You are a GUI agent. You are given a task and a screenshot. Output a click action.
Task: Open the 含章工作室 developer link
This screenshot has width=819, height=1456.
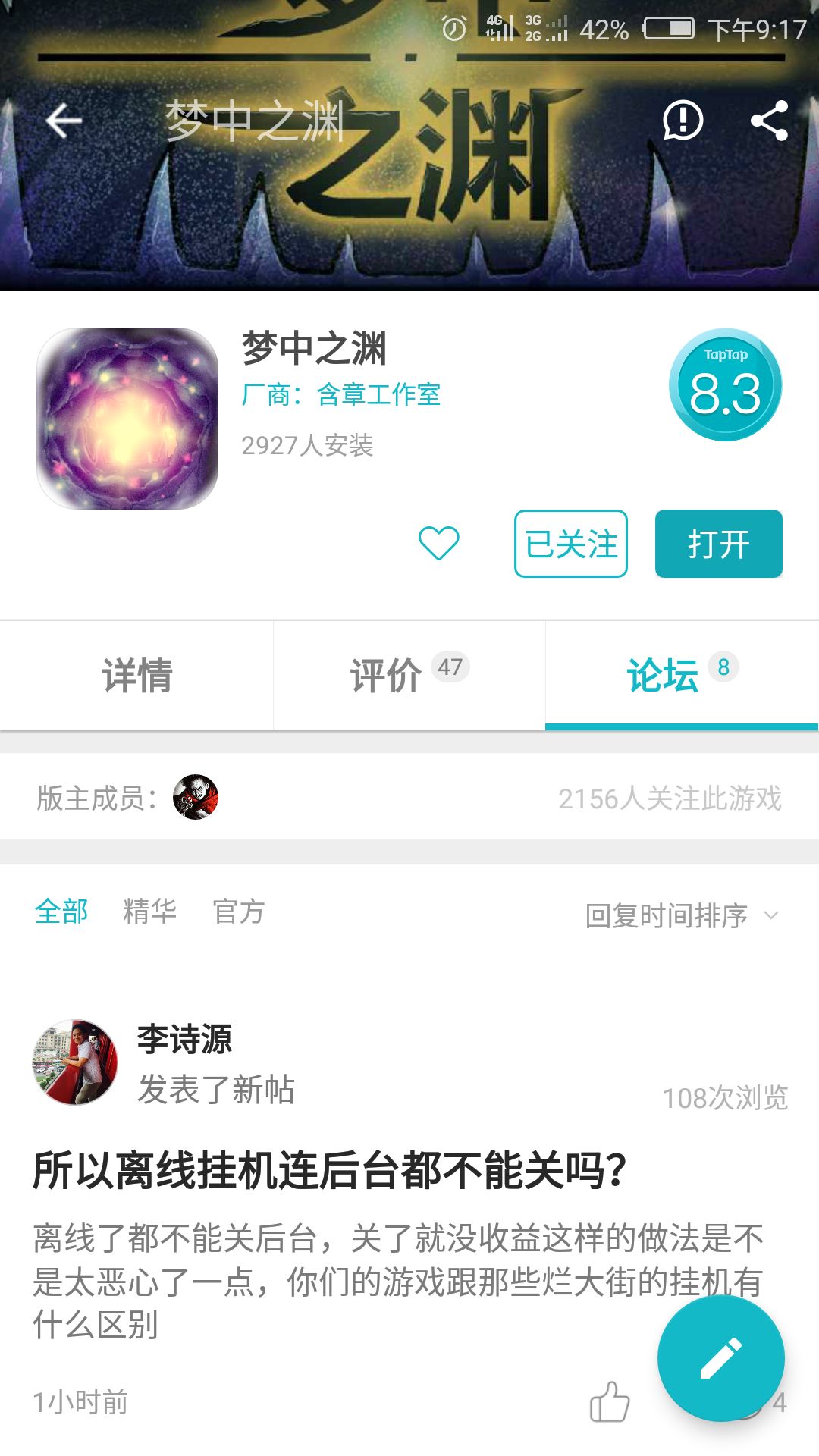coord(379,395)
